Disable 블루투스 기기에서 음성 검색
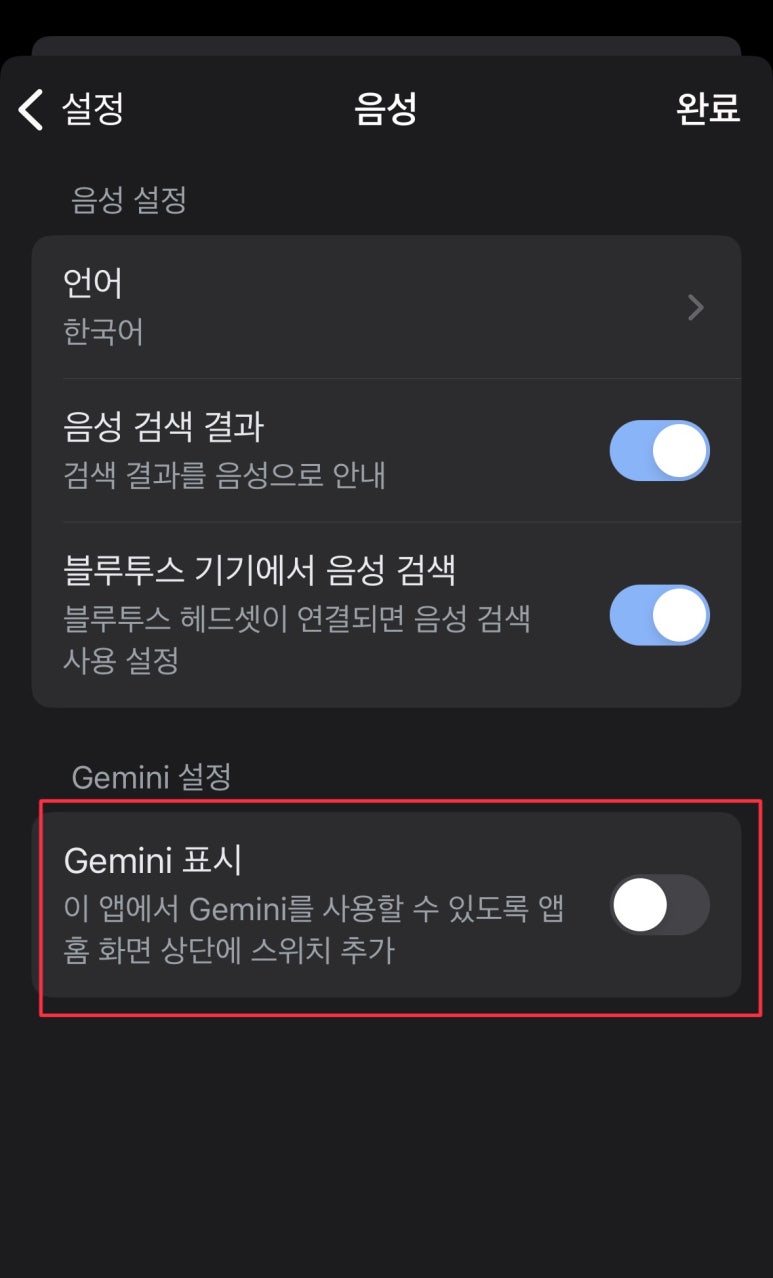 660,615
